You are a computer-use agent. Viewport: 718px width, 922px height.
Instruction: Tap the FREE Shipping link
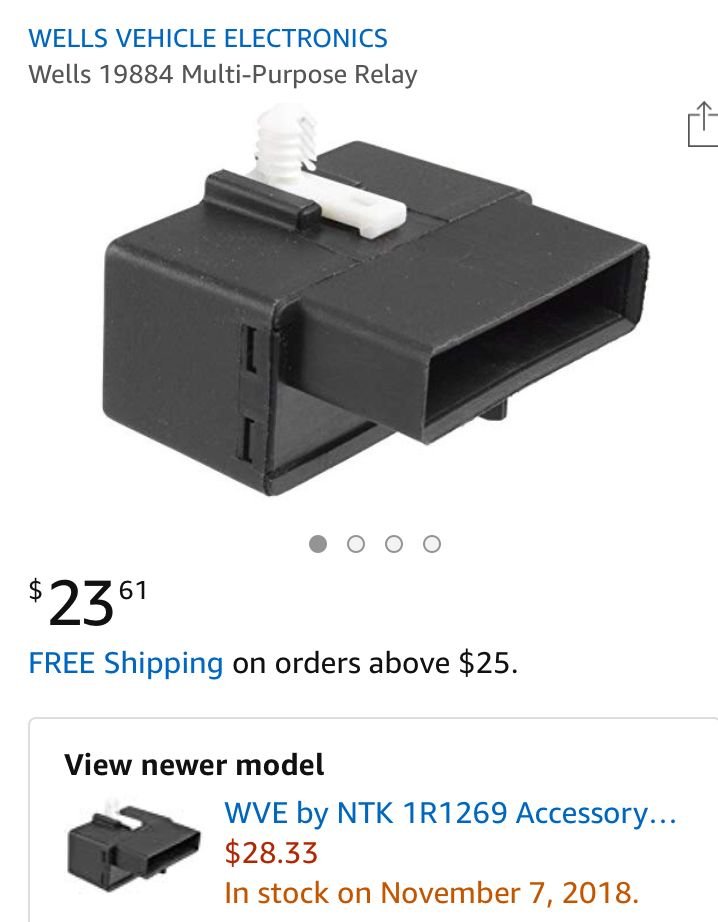coord(126,663)
